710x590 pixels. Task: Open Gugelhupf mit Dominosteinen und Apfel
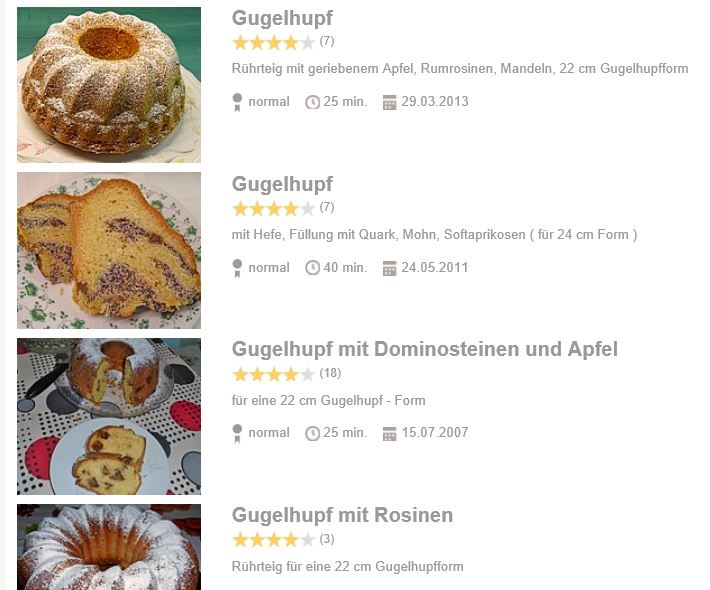click(424, 349)
